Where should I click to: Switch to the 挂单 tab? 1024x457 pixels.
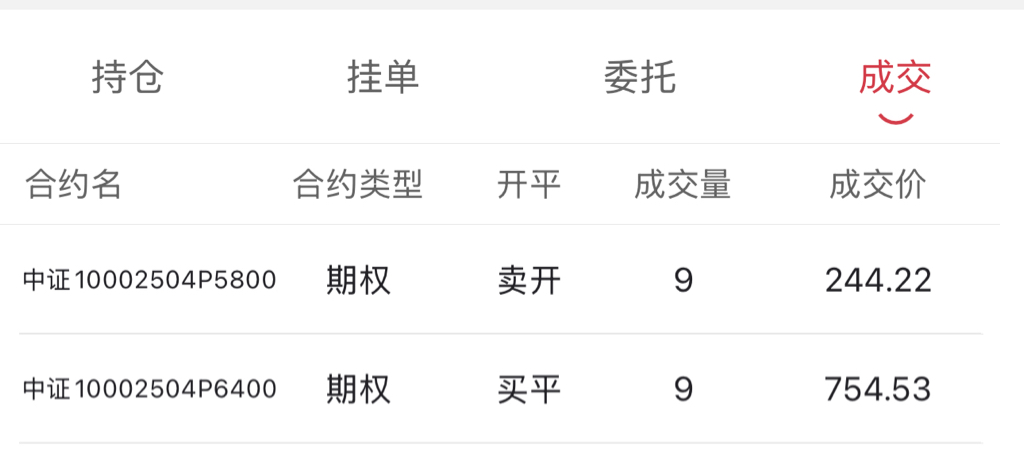pyautogui.click(x=383, y=78)
